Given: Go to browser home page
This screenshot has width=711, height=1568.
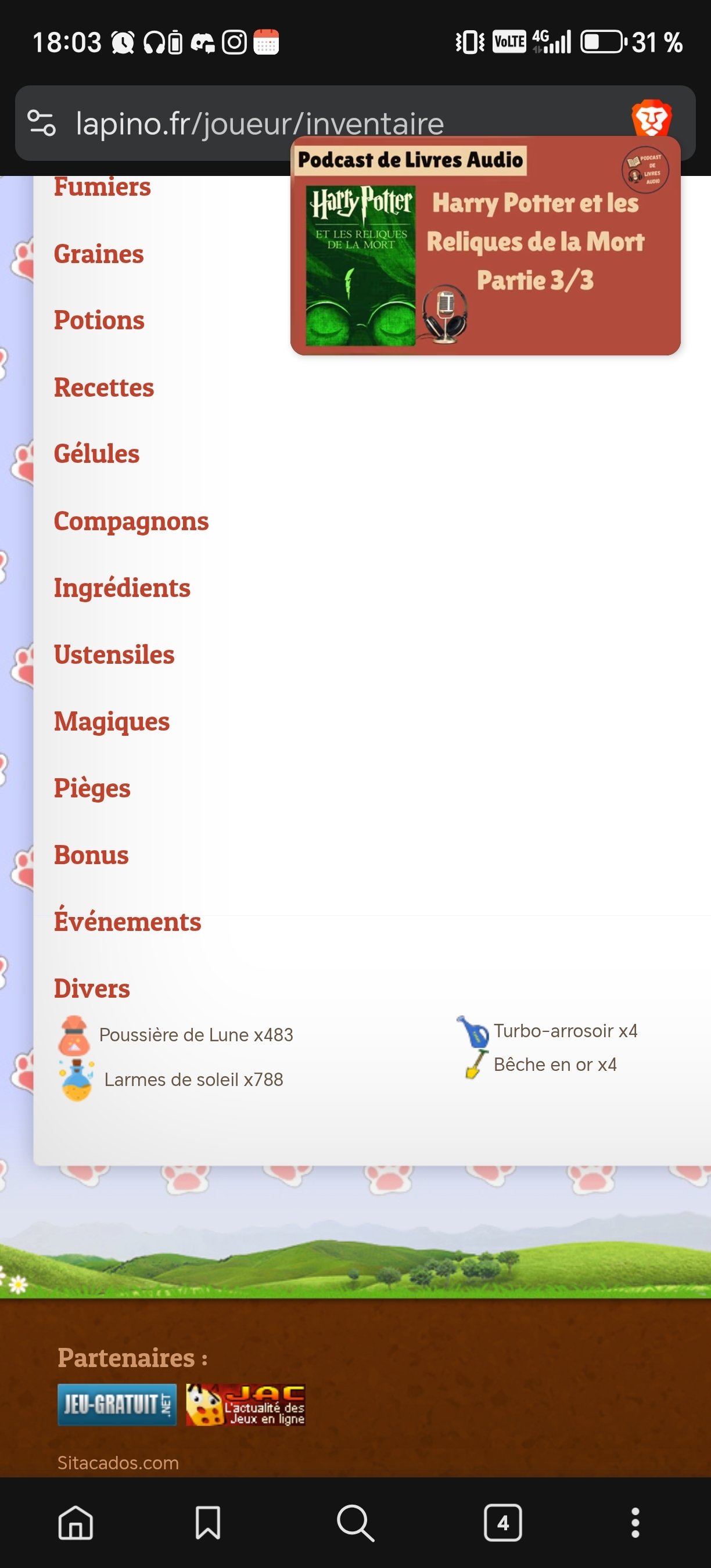Looking at the screenshot, I should point(76,1523).
